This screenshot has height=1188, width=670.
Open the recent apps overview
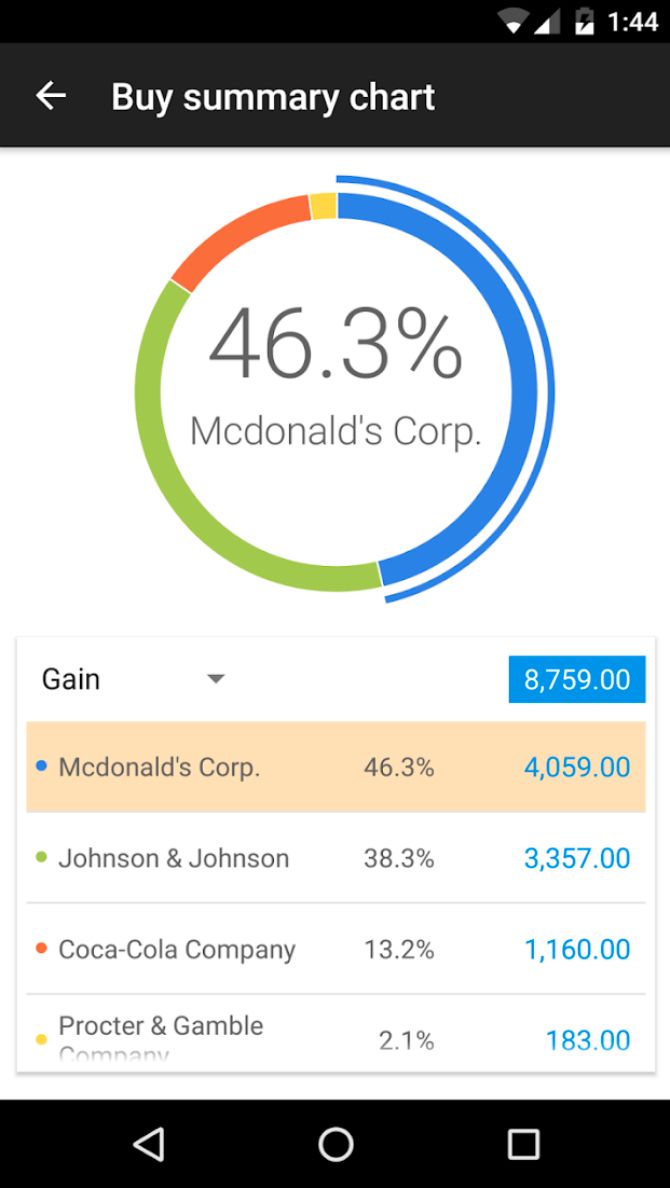(523, 1144)
